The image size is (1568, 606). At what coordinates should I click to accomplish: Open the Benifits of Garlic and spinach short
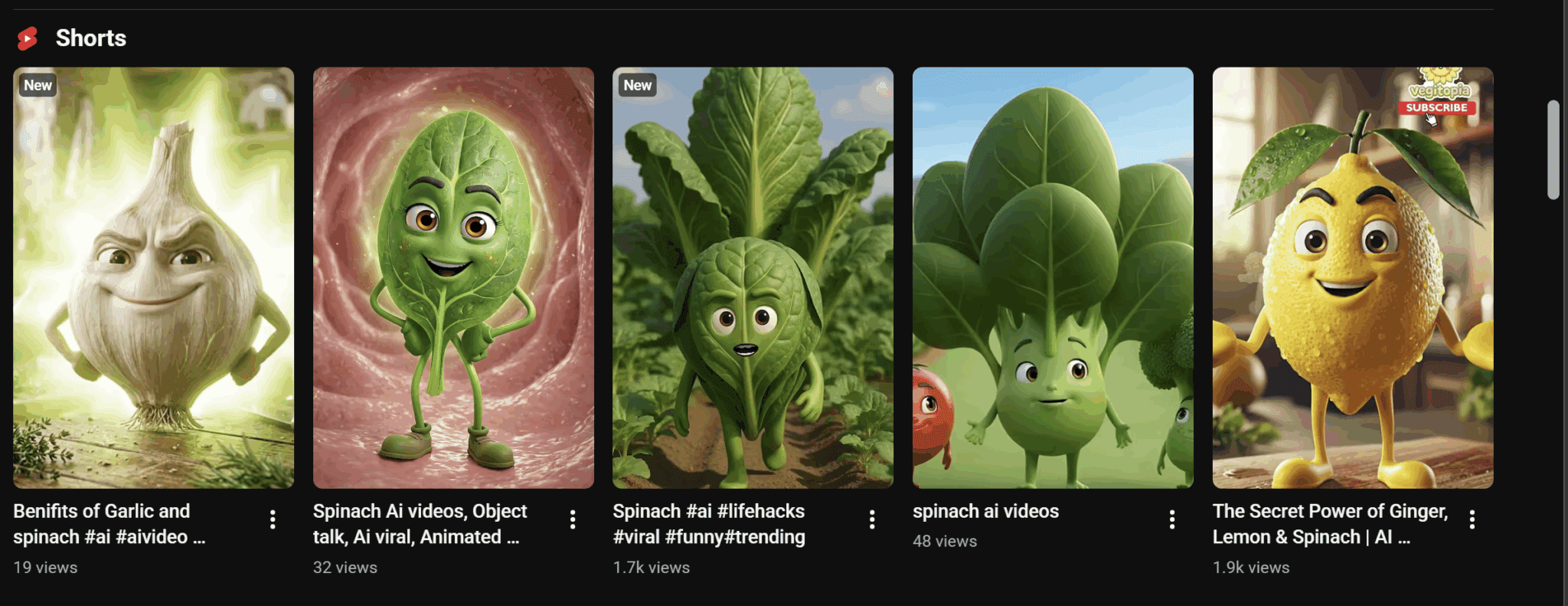pyautogui.click(x=153, y=277)
